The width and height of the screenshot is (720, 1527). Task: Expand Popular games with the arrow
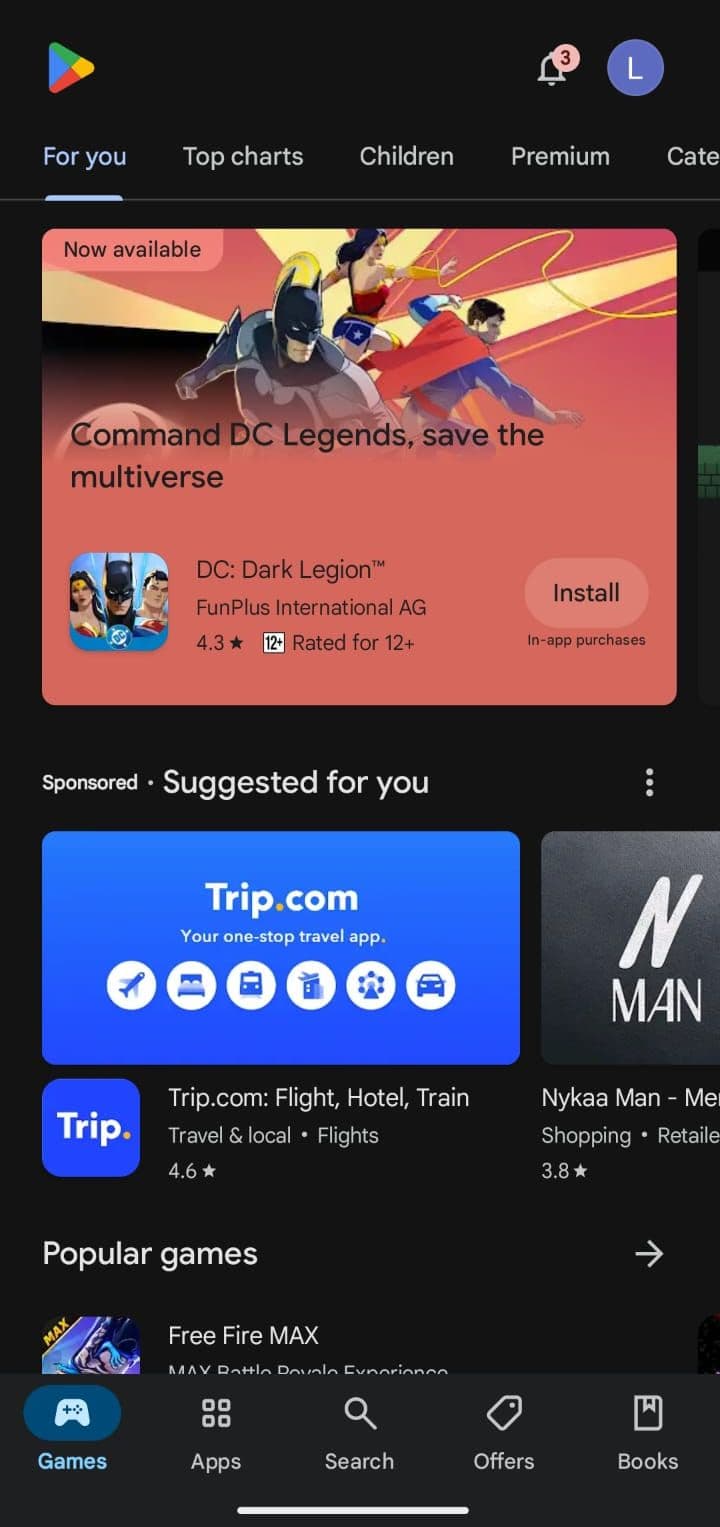649,1254
